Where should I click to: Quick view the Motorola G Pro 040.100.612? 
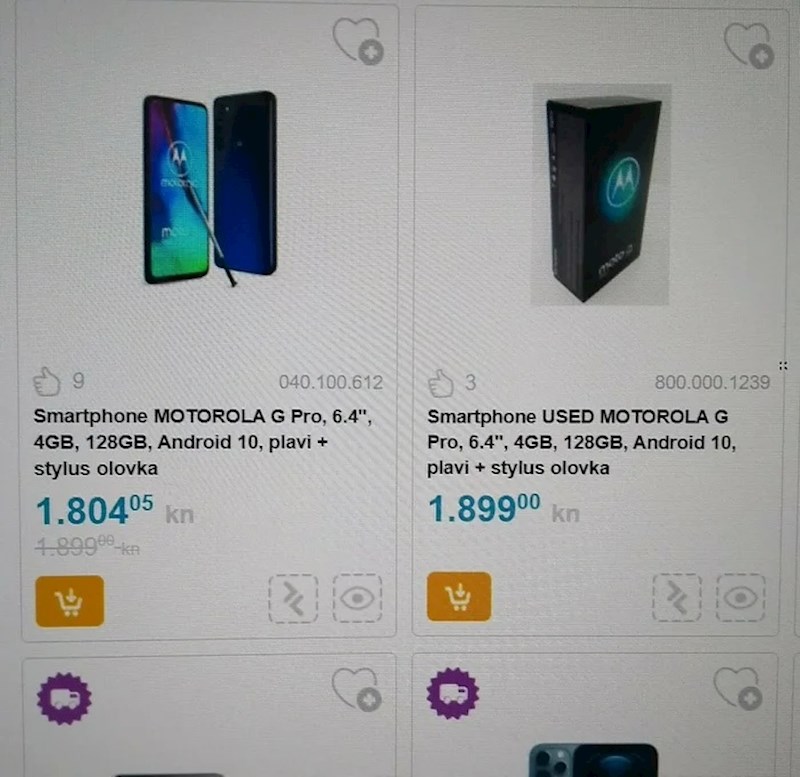click(357, 599)
